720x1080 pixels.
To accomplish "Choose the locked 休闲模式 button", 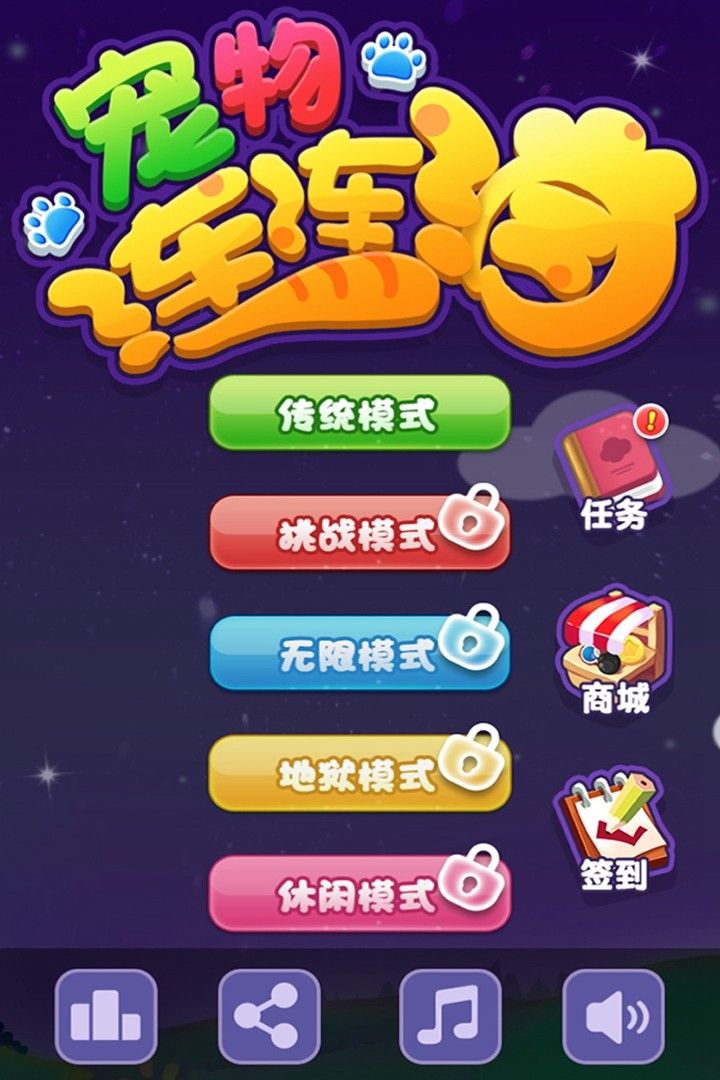I will point(359,893).
